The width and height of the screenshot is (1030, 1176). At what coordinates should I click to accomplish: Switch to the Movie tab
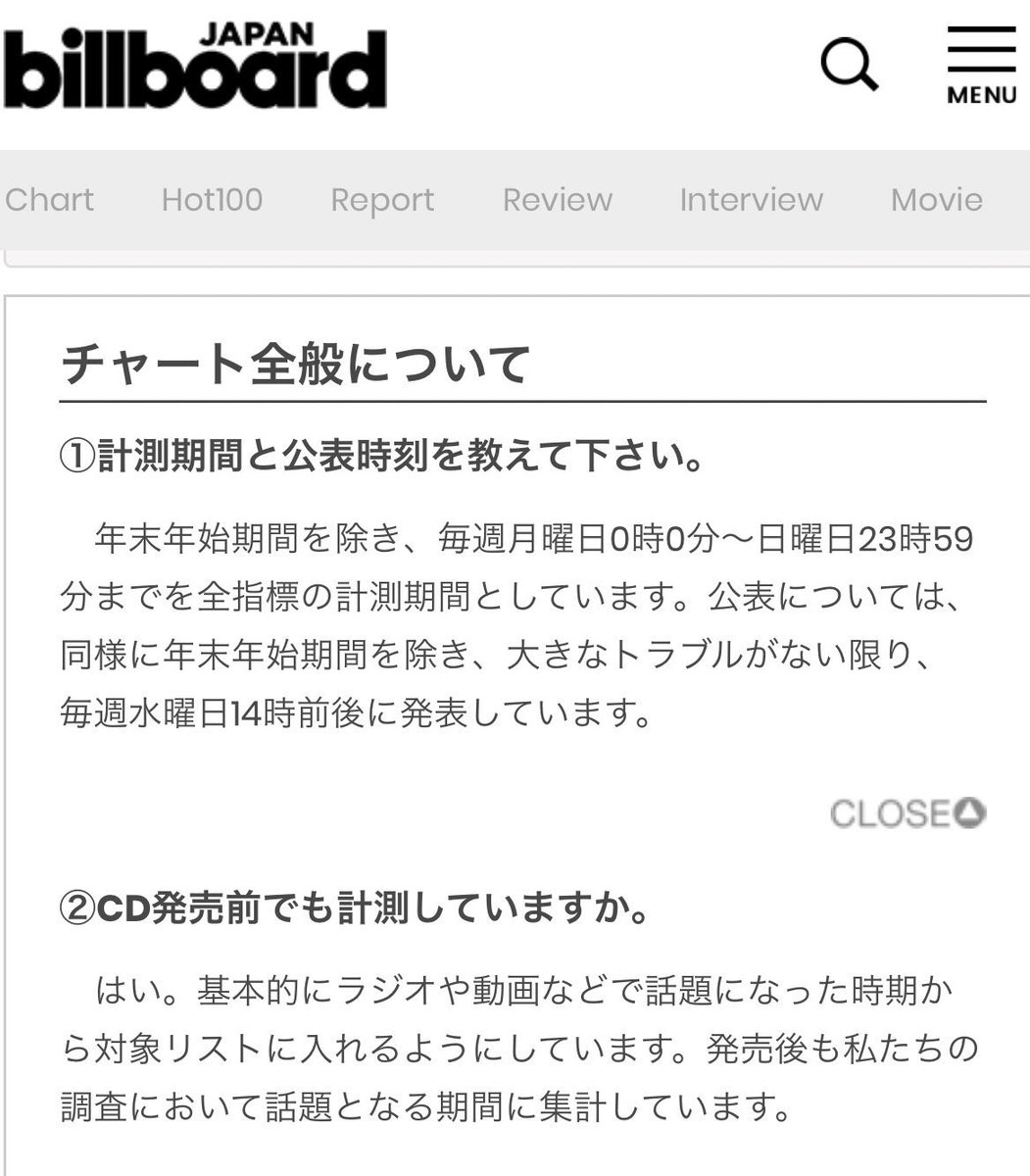pos(936,200)
